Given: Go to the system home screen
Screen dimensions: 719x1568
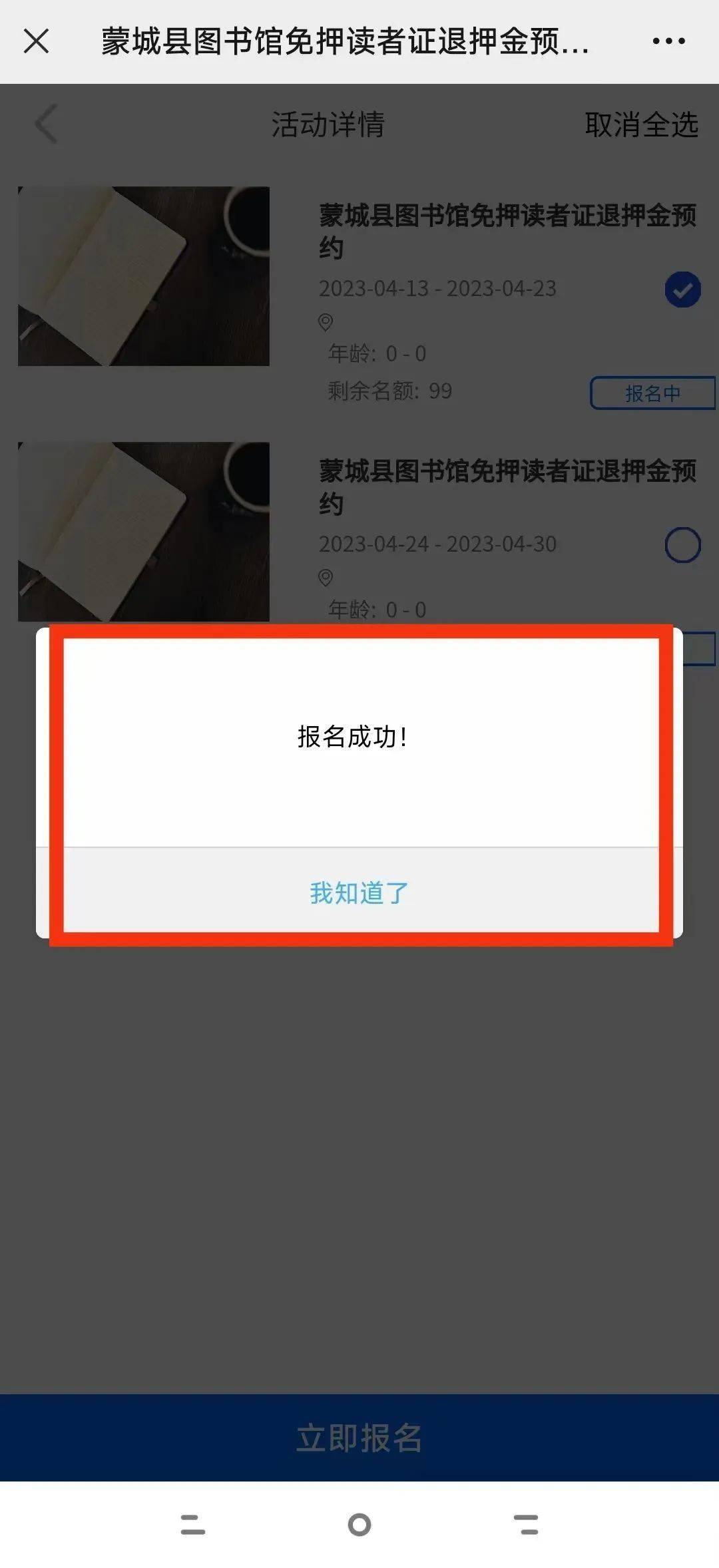Looking at the screenshot, I should pyautogui.click(x=359, y=1525).
